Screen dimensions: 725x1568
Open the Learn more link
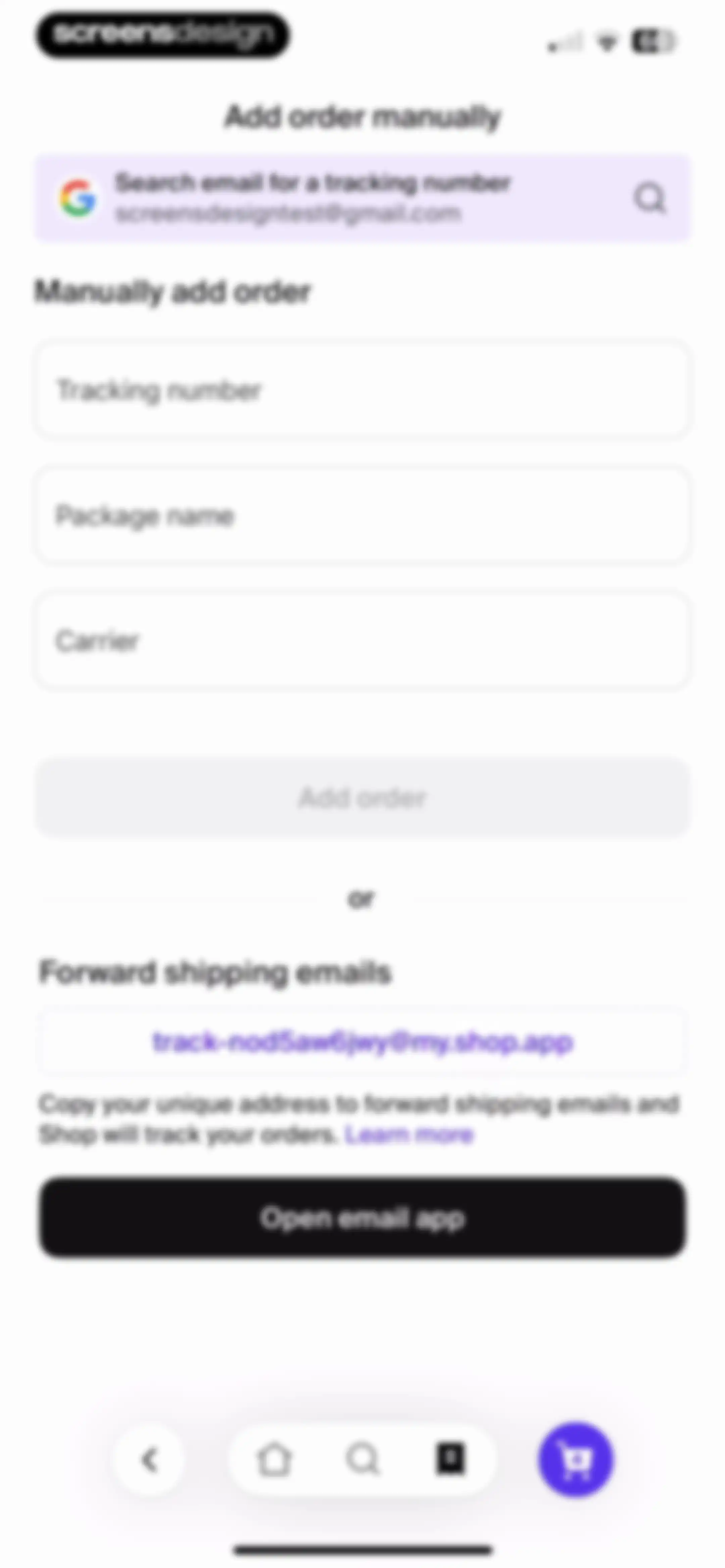pos(409,1135)
